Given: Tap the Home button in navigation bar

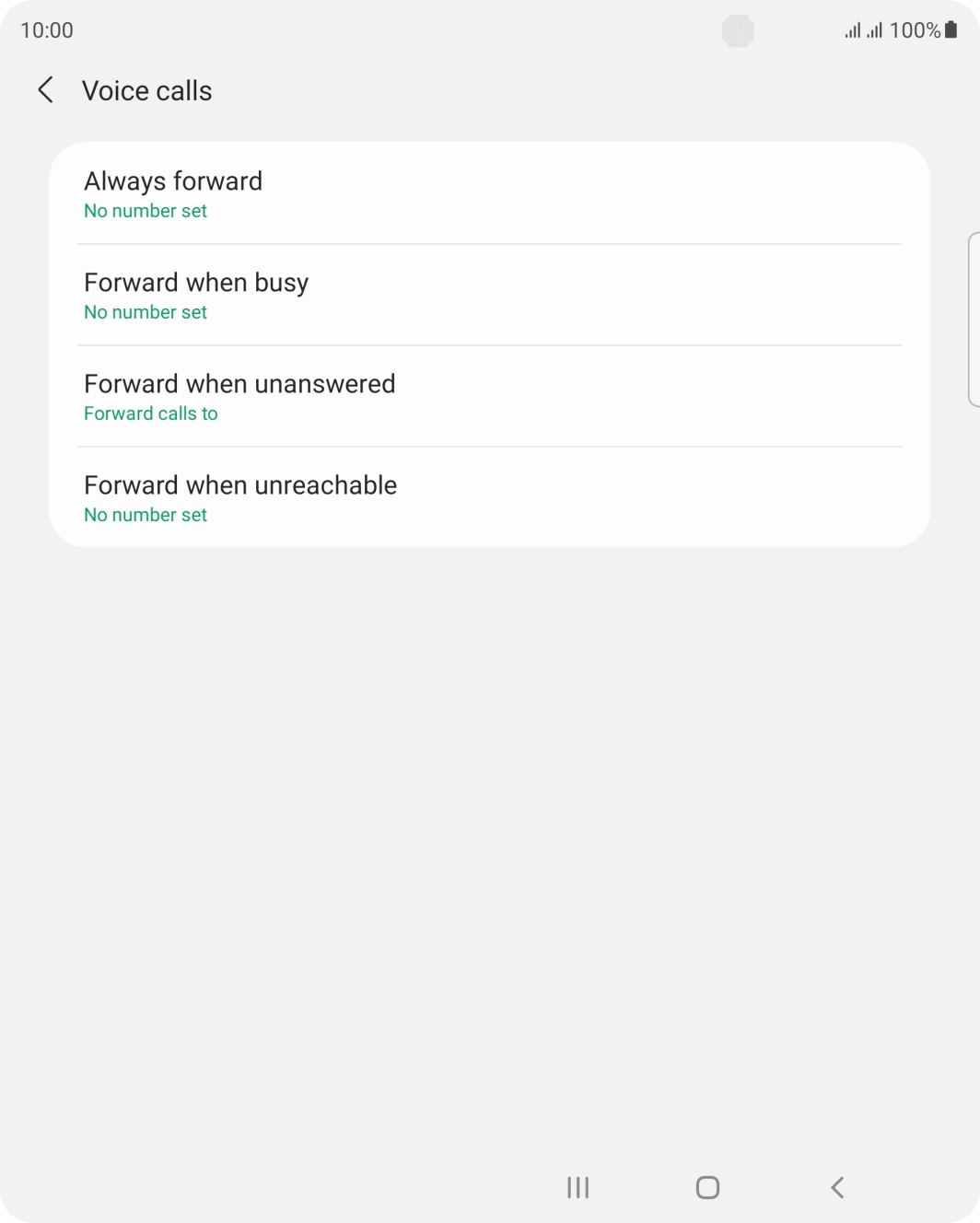Looking at the screenshot, I should [x=706, y=1187].
